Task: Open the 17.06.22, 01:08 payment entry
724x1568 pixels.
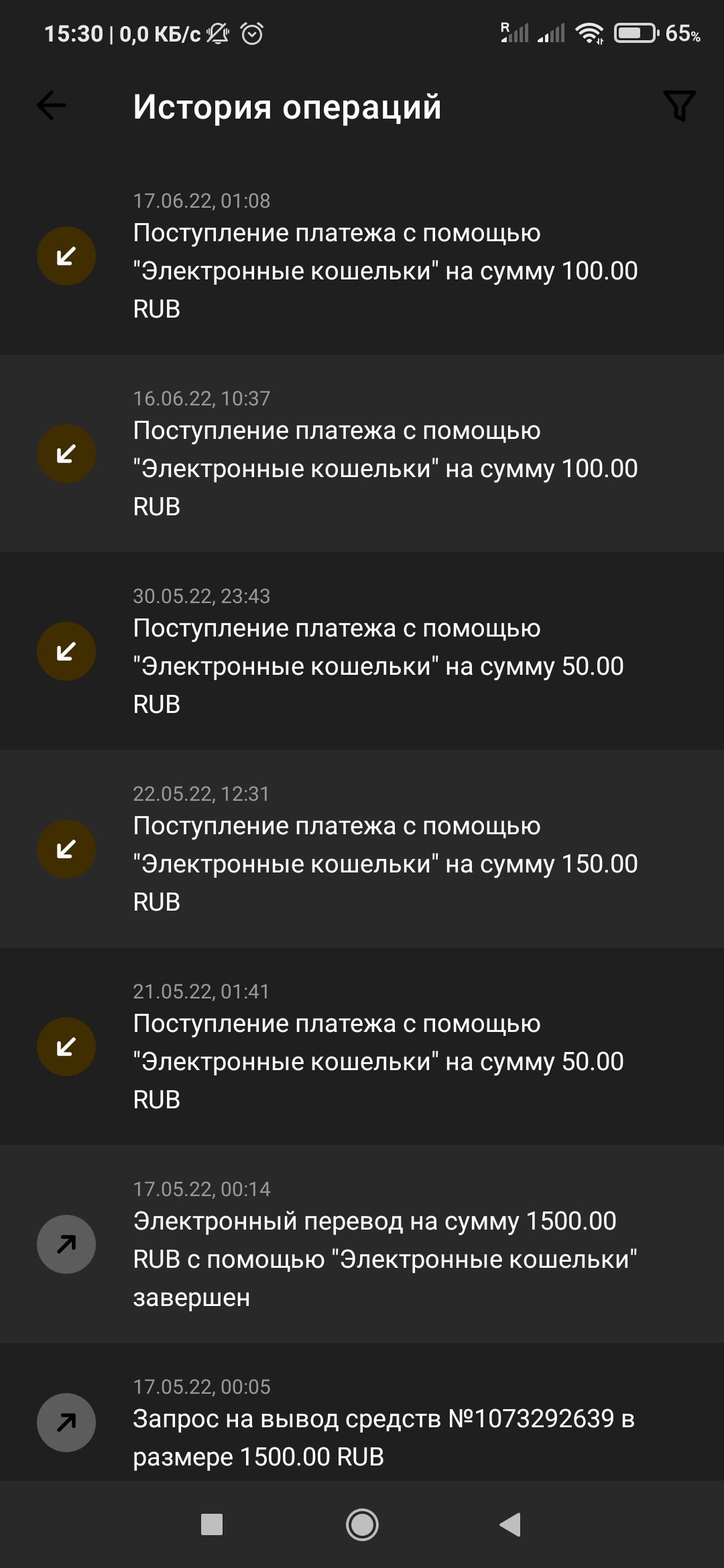Action: [362, 257]
